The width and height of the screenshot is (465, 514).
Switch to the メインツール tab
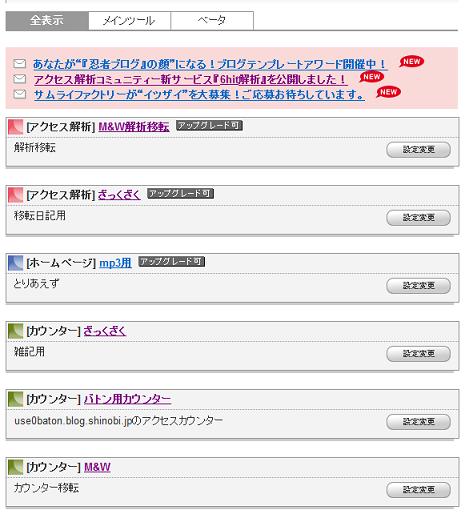130,21
